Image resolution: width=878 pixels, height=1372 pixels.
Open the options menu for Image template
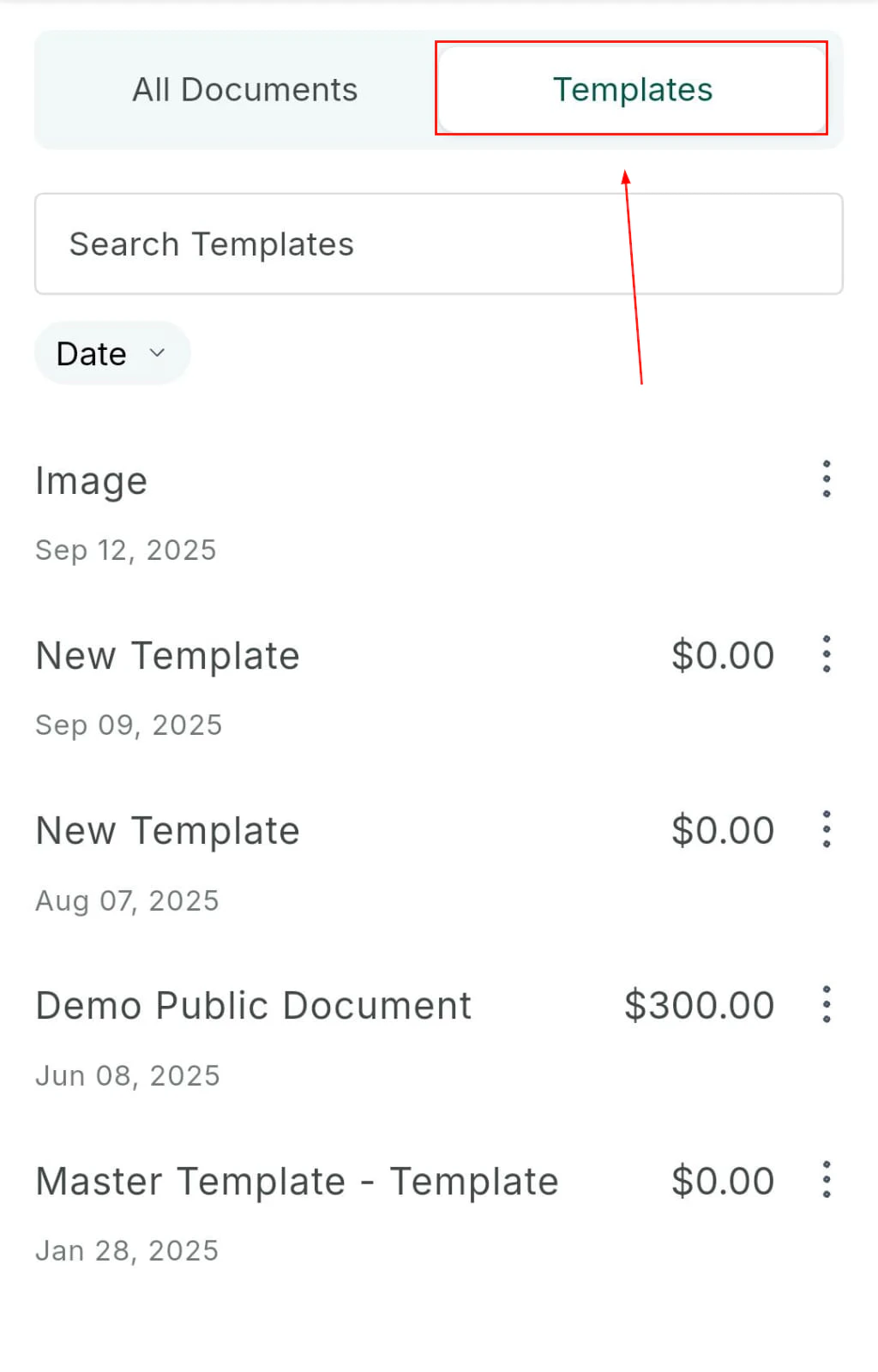[826, 479]
